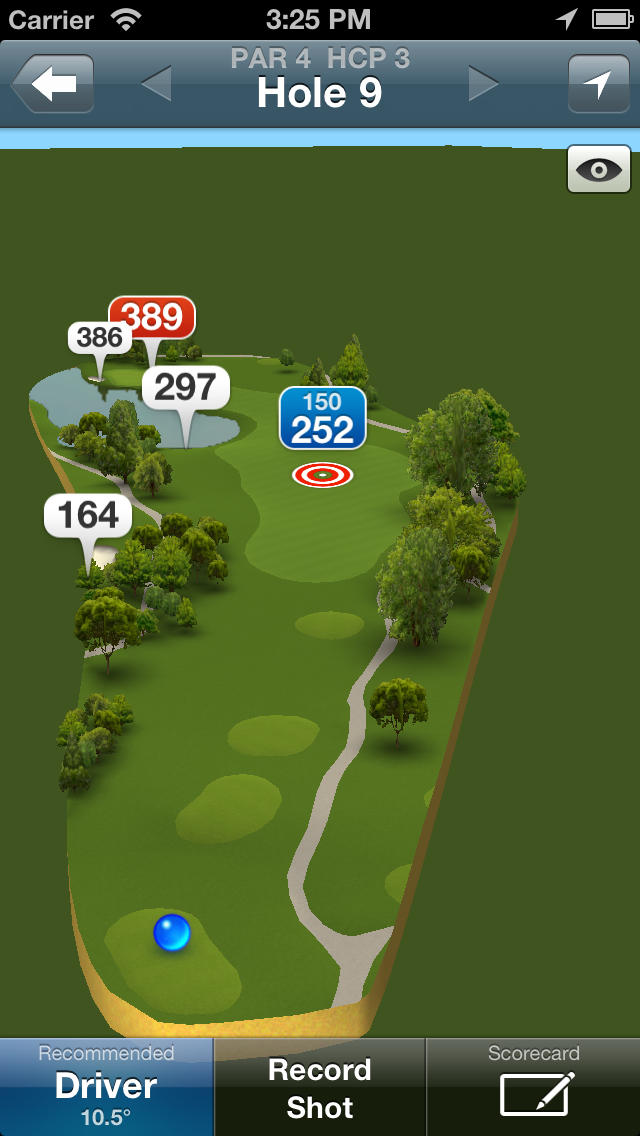Go back using the arrow button
640x1136 pixels.
click(x=54, y=84)
